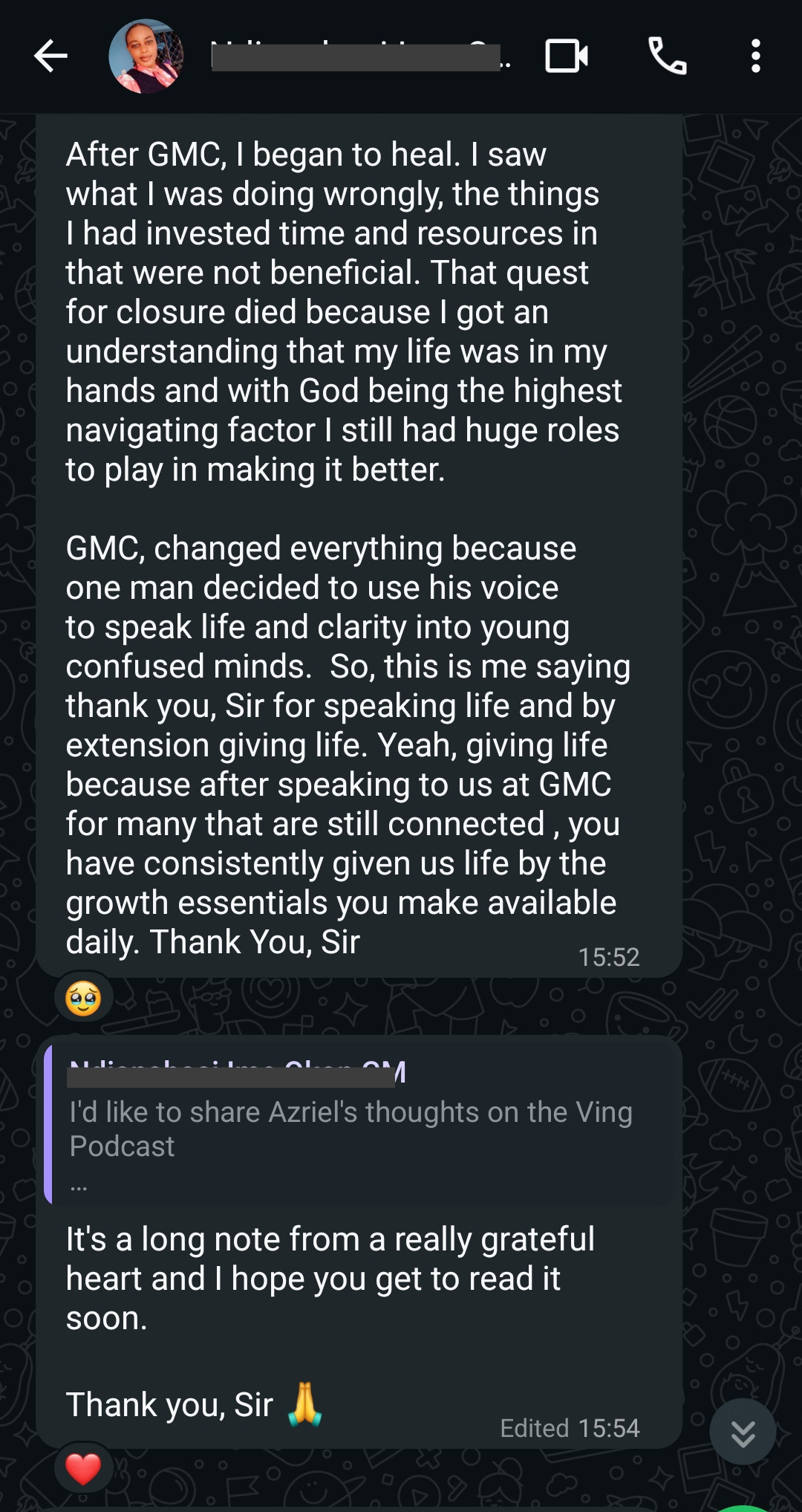Jump to the latest message
This screenshot has height=1512, width=802.
pyautogui.click(x=743, y=1432)
